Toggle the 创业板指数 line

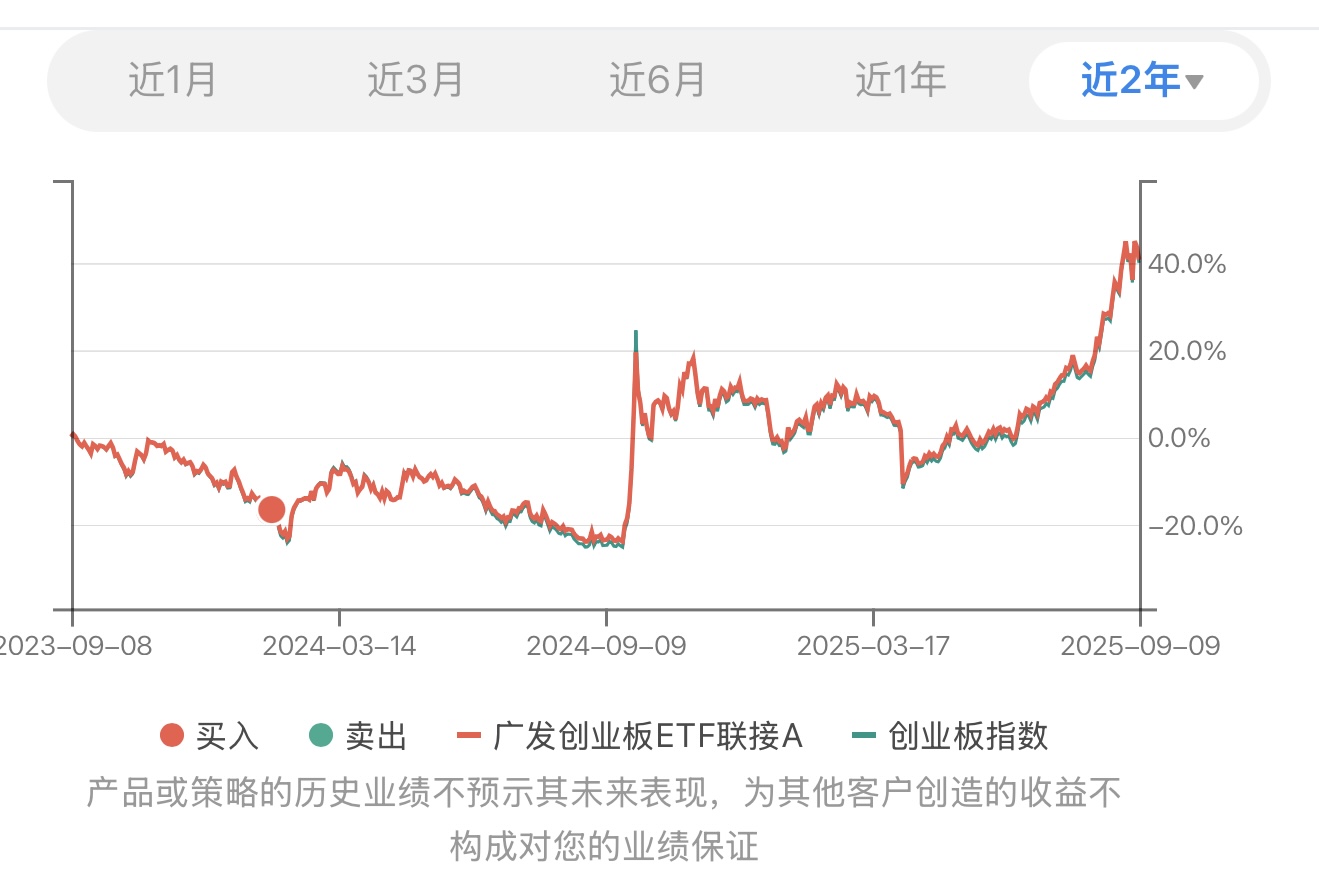(x=952, y=736)
